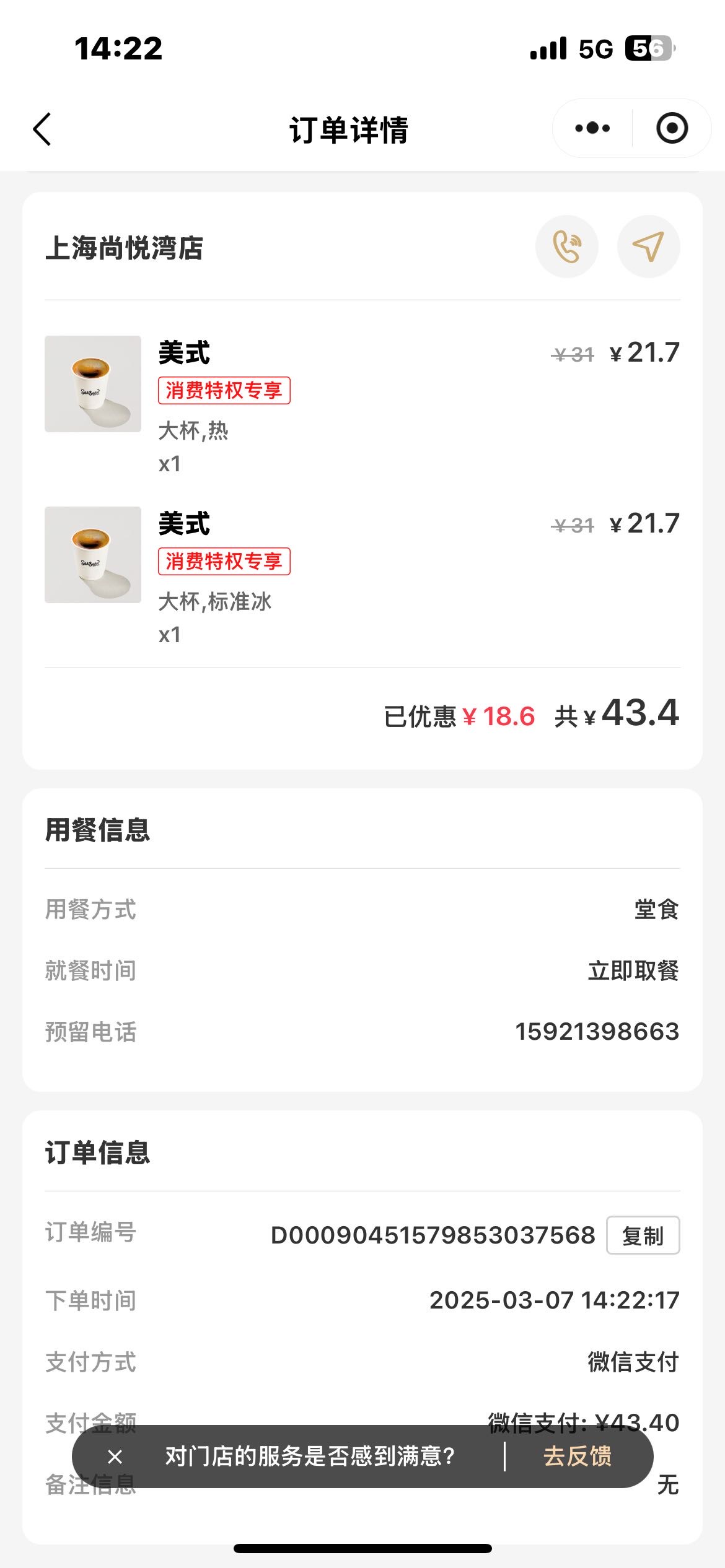Call the 上海尚悦湾店 store
This screenshot has height=1568, width=725.
click(567, 246)
